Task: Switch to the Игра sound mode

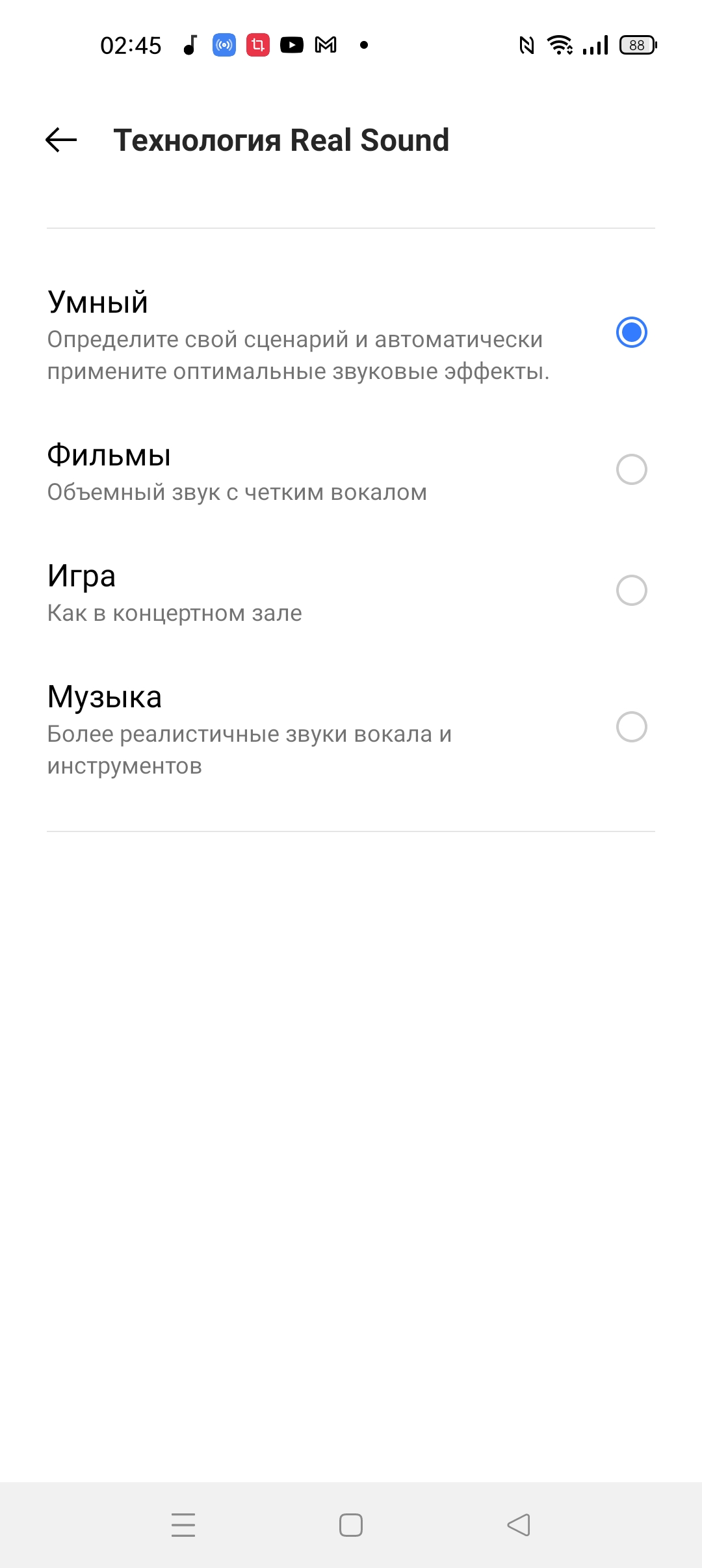Action: click(630, 590)
